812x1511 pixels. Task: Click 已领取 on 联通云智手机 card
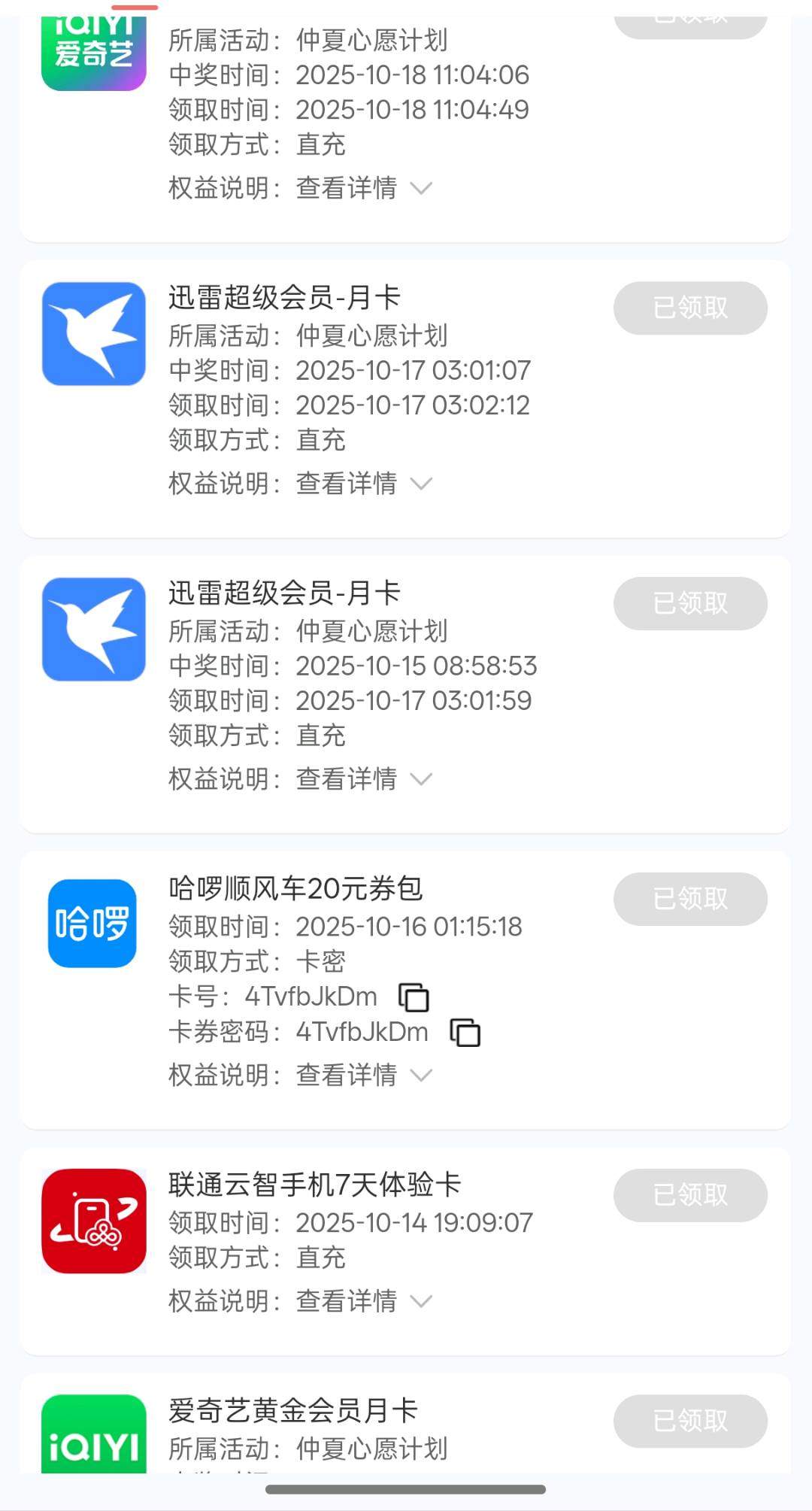click(x=689, y=1196)
